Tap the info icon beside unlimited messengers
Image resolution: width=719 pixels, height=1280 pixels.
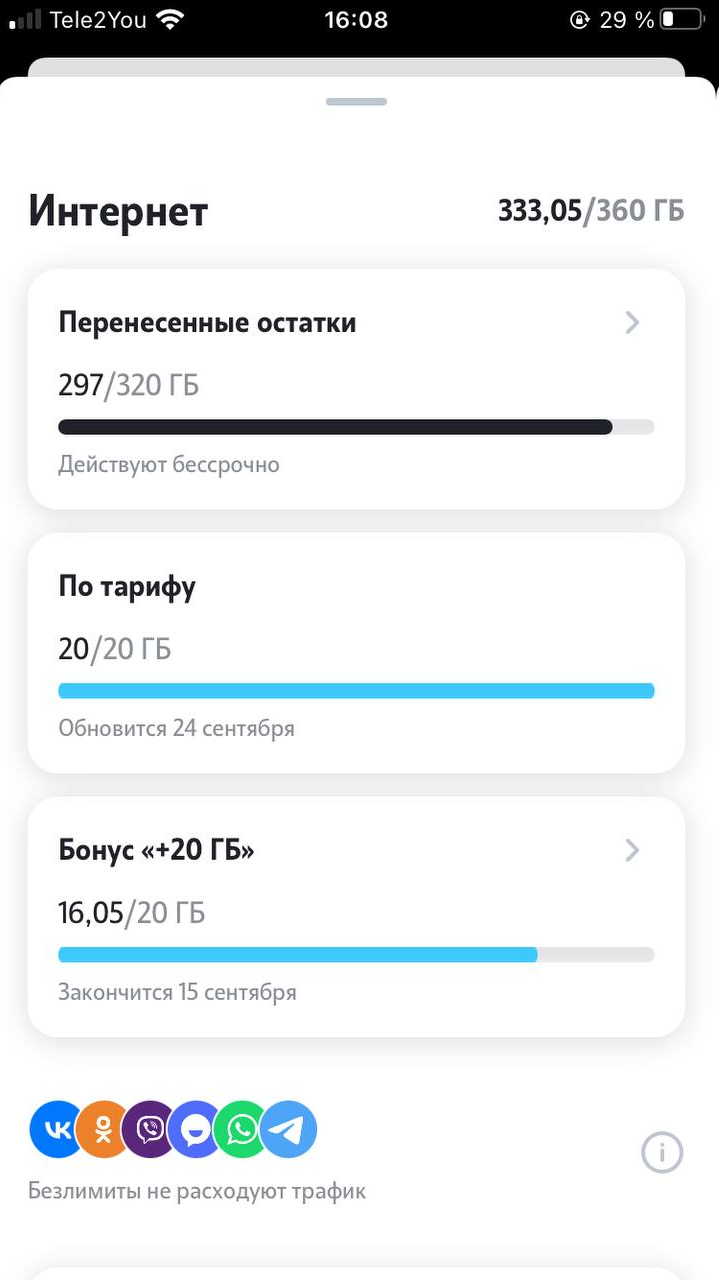coord(662,1153)
